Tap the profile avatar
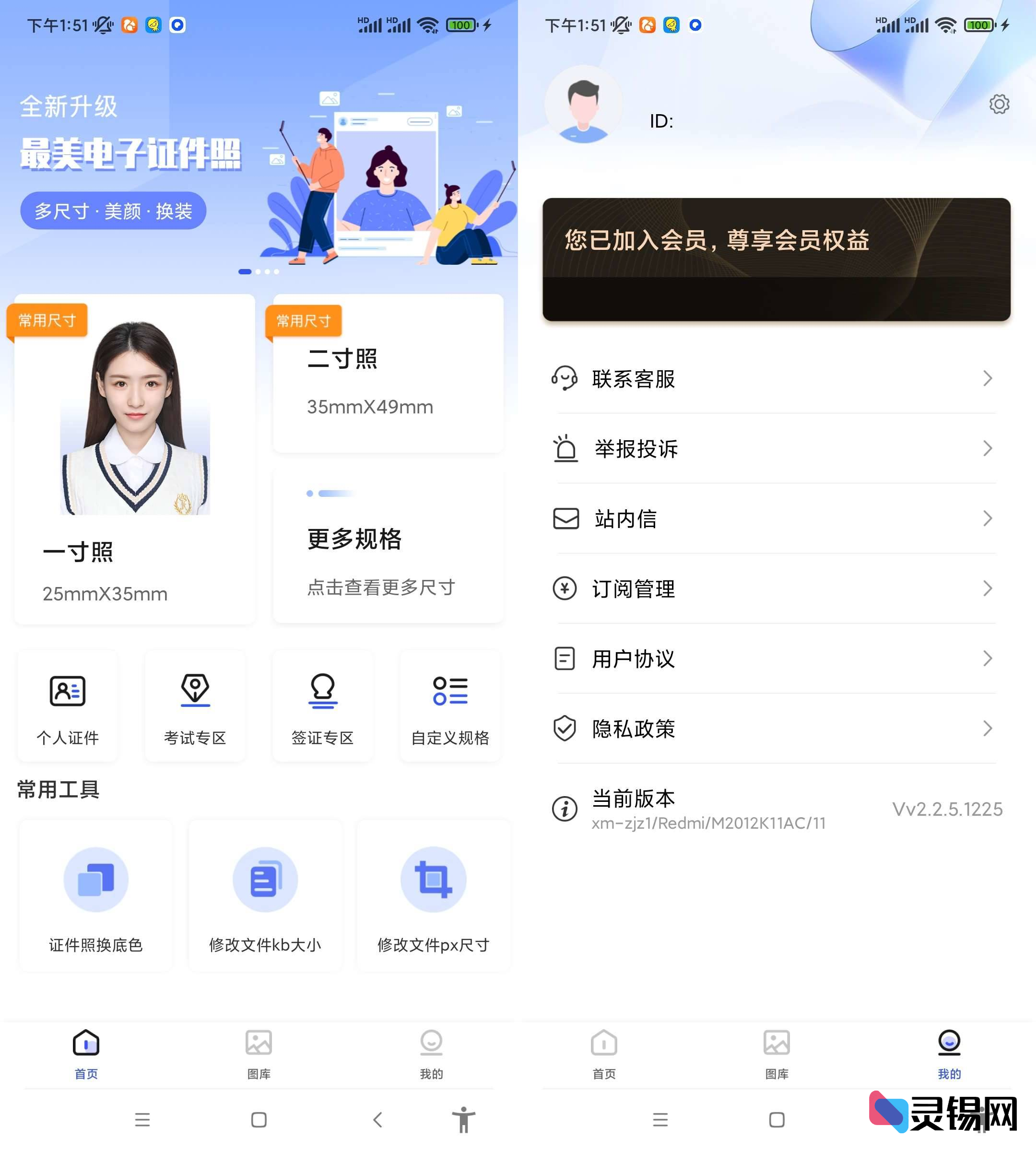The image size is (1036, 1151). pyautogui.click(x=583, y=106)
